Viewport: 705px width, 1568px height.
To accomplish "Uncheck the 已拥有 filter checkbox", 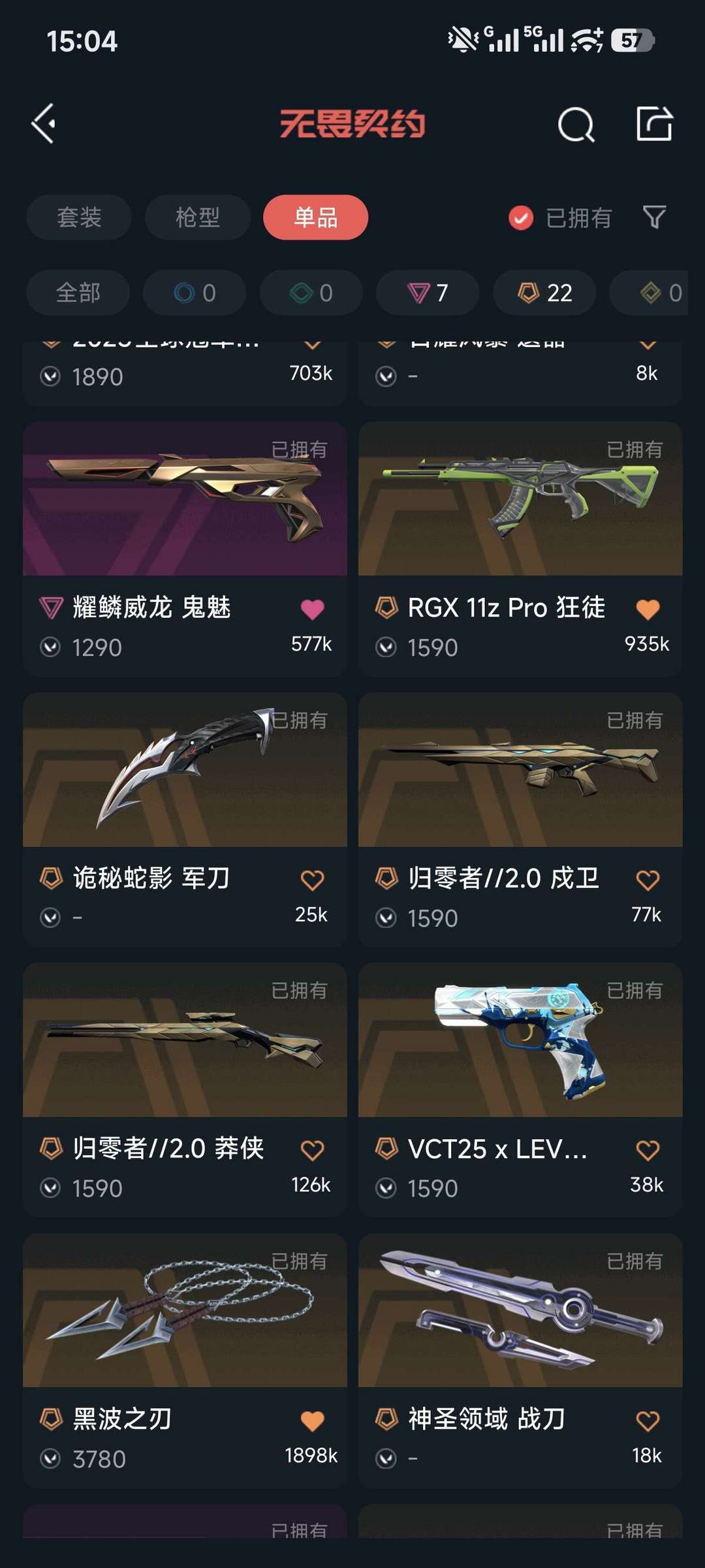I will (521, 218).
